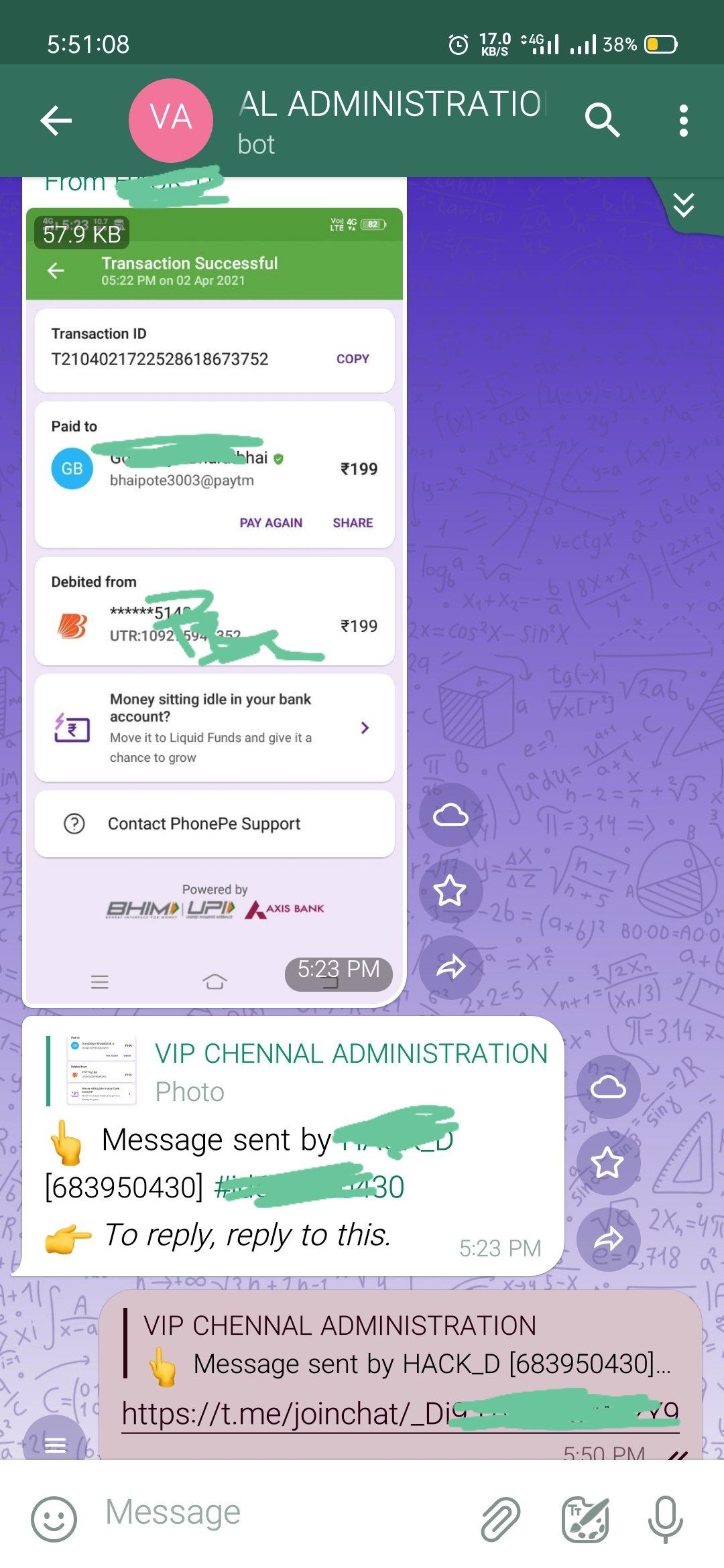Star the photo message

pyautogui.click(x=450, y=891)
